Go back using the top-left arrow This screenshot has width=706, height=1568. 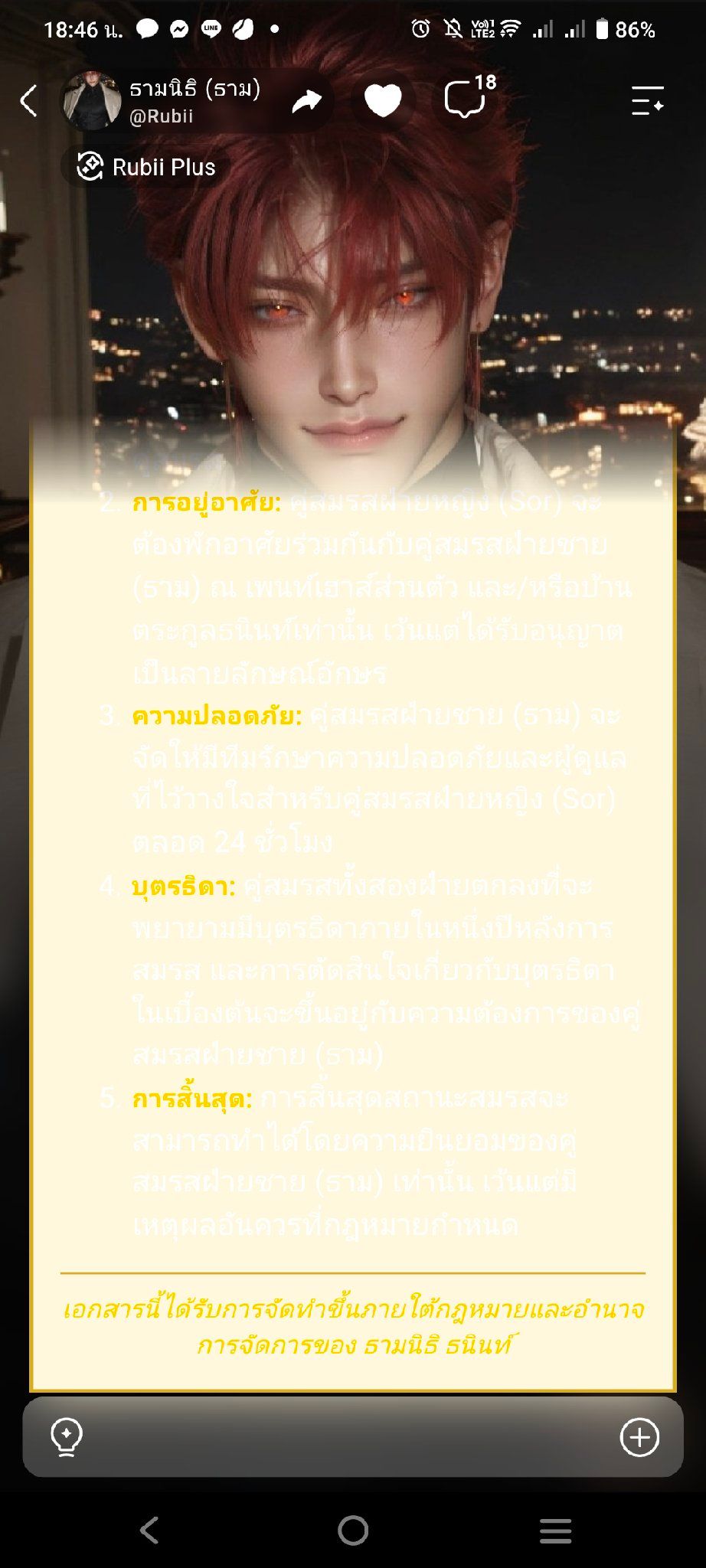tap(28, 100)
